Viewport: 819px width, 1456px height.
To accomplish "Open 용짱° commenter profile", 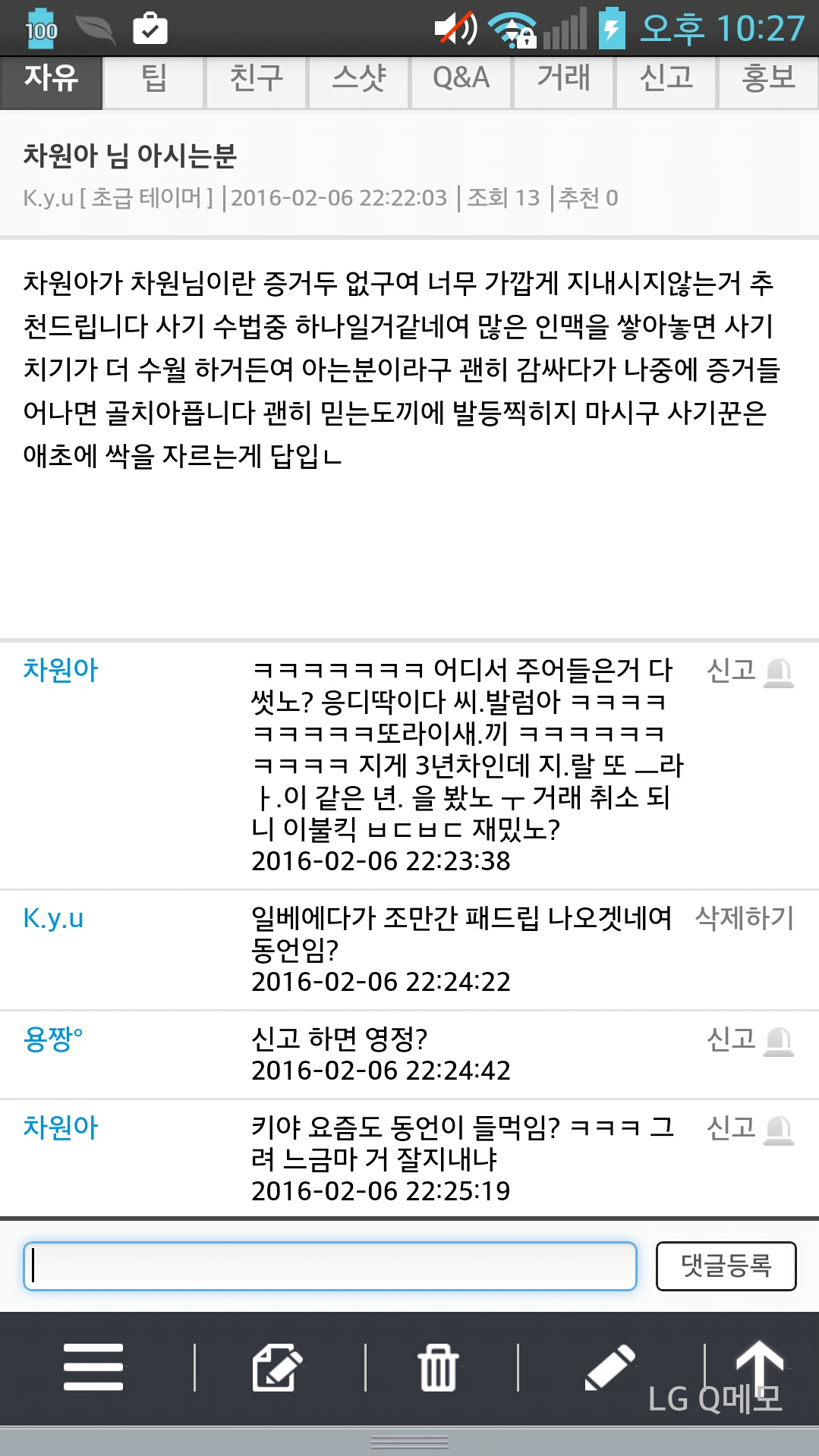I will click(x=53, y=1039).
